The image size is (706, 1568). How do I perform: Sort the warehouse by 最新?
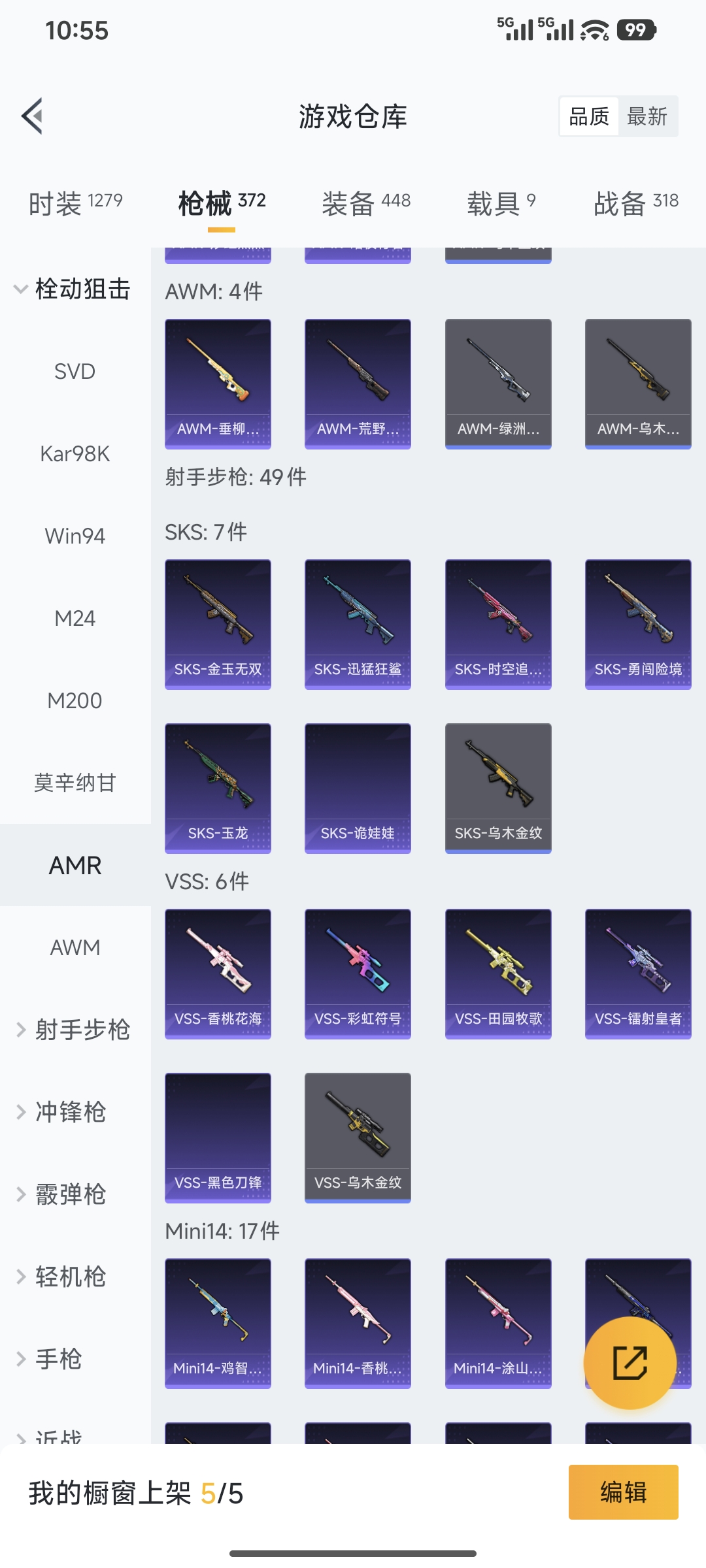pos(647,117)
